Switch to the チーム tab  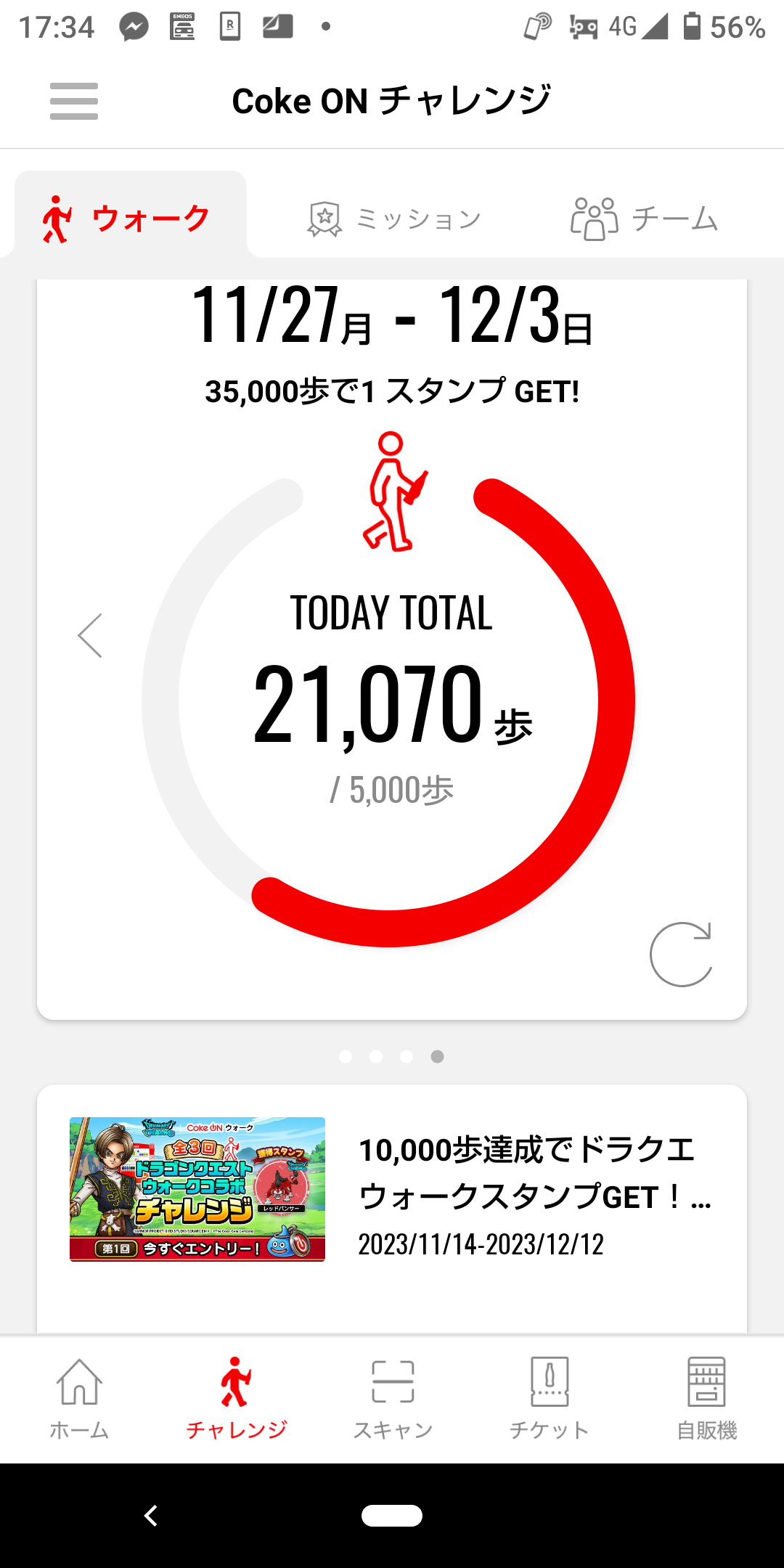[644, 219]
